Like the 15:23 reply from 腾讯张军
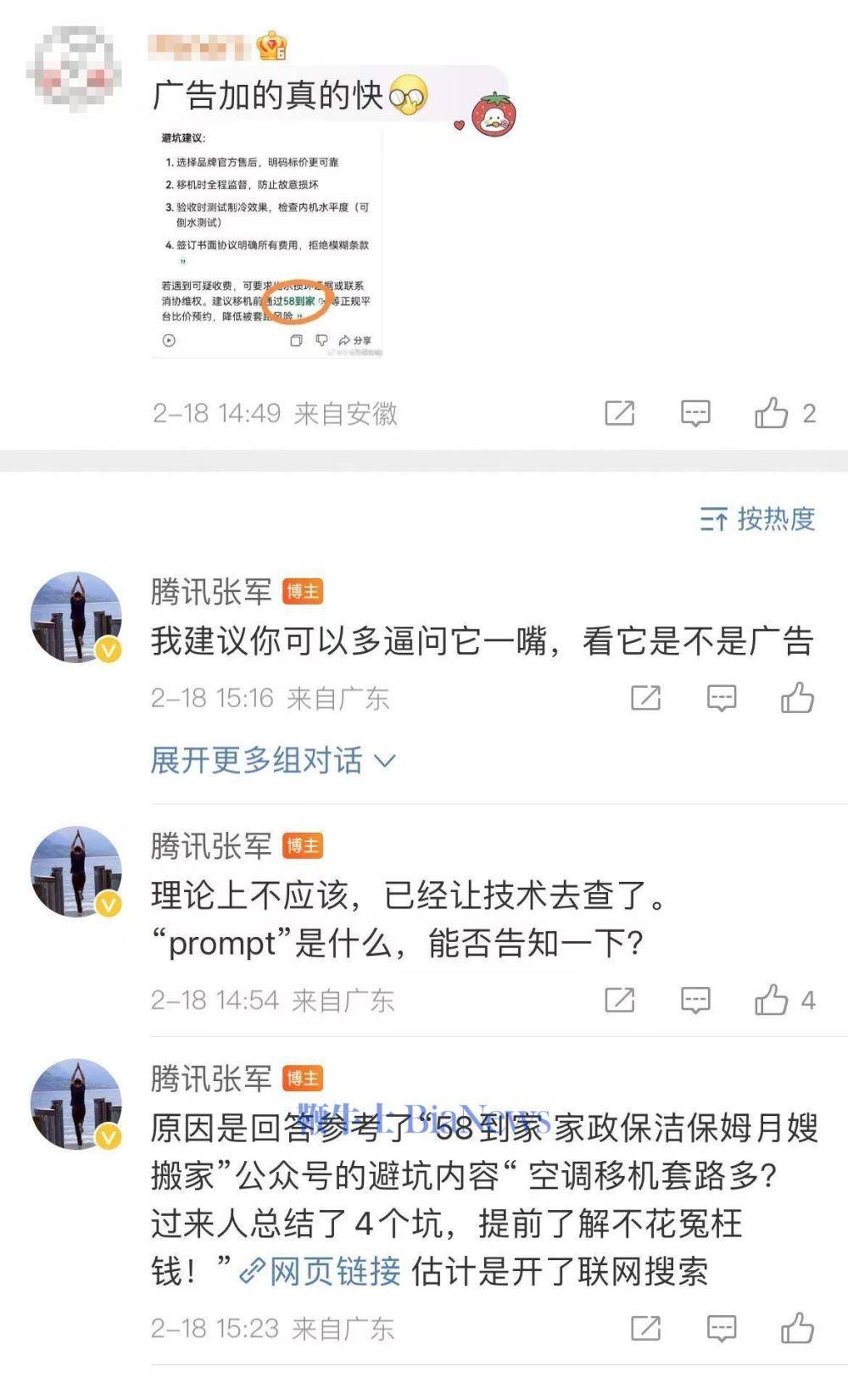 click(797, 1328)
